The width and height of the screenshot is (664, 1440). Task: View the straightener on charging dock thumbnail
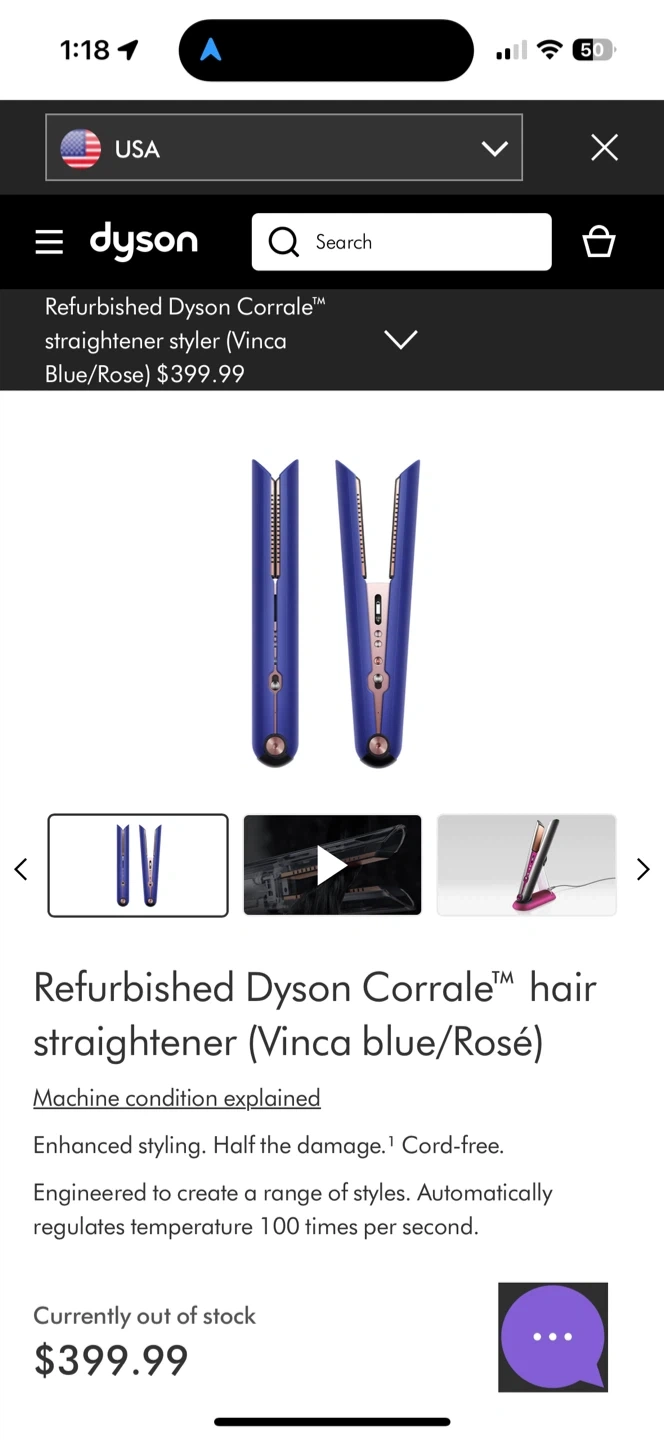pos(526,865)
